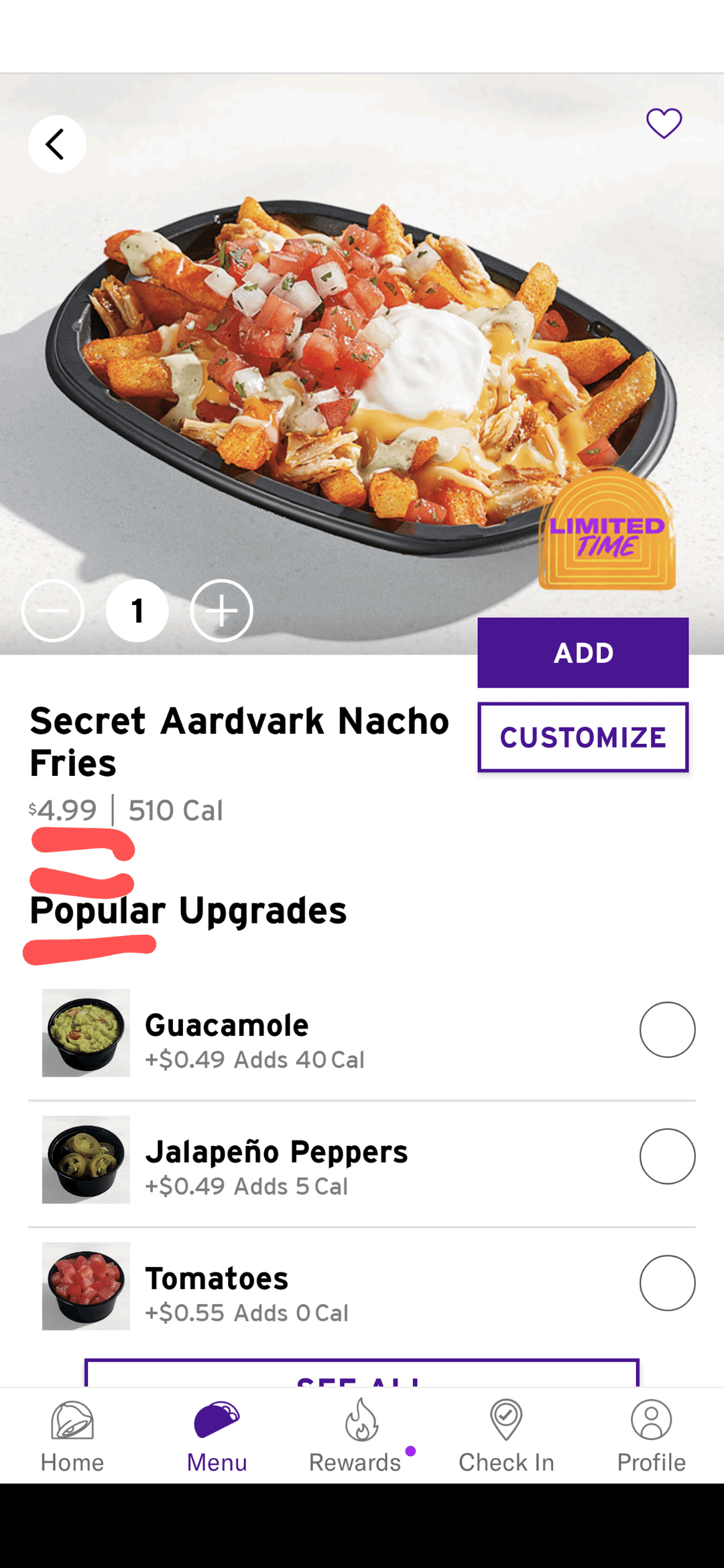This screenshot has height=1568, width=724.
Task: Add Secret Aardvark Nacho Fries to order
Action: [x=583, y=653]
